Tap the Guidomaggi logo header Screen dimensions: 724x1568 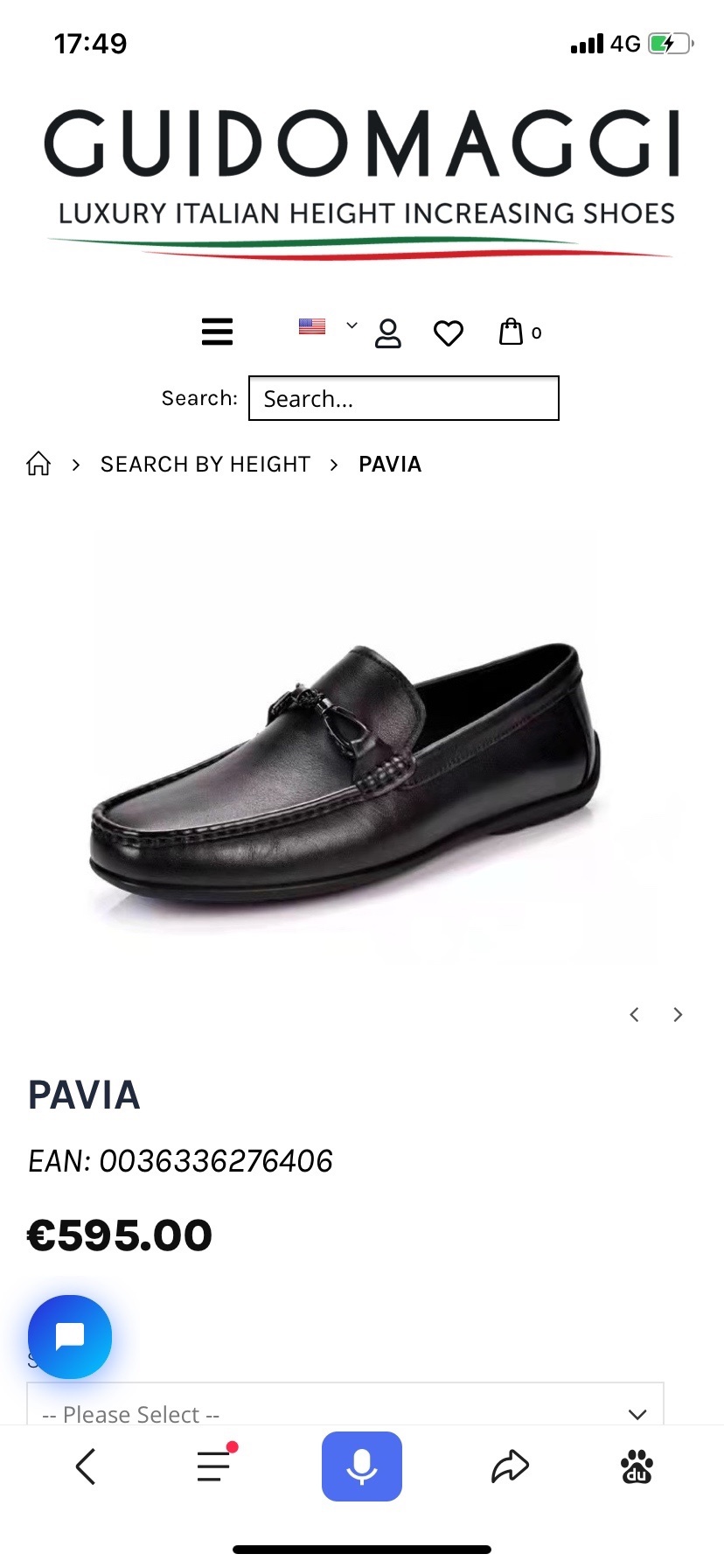click(362, 179)
